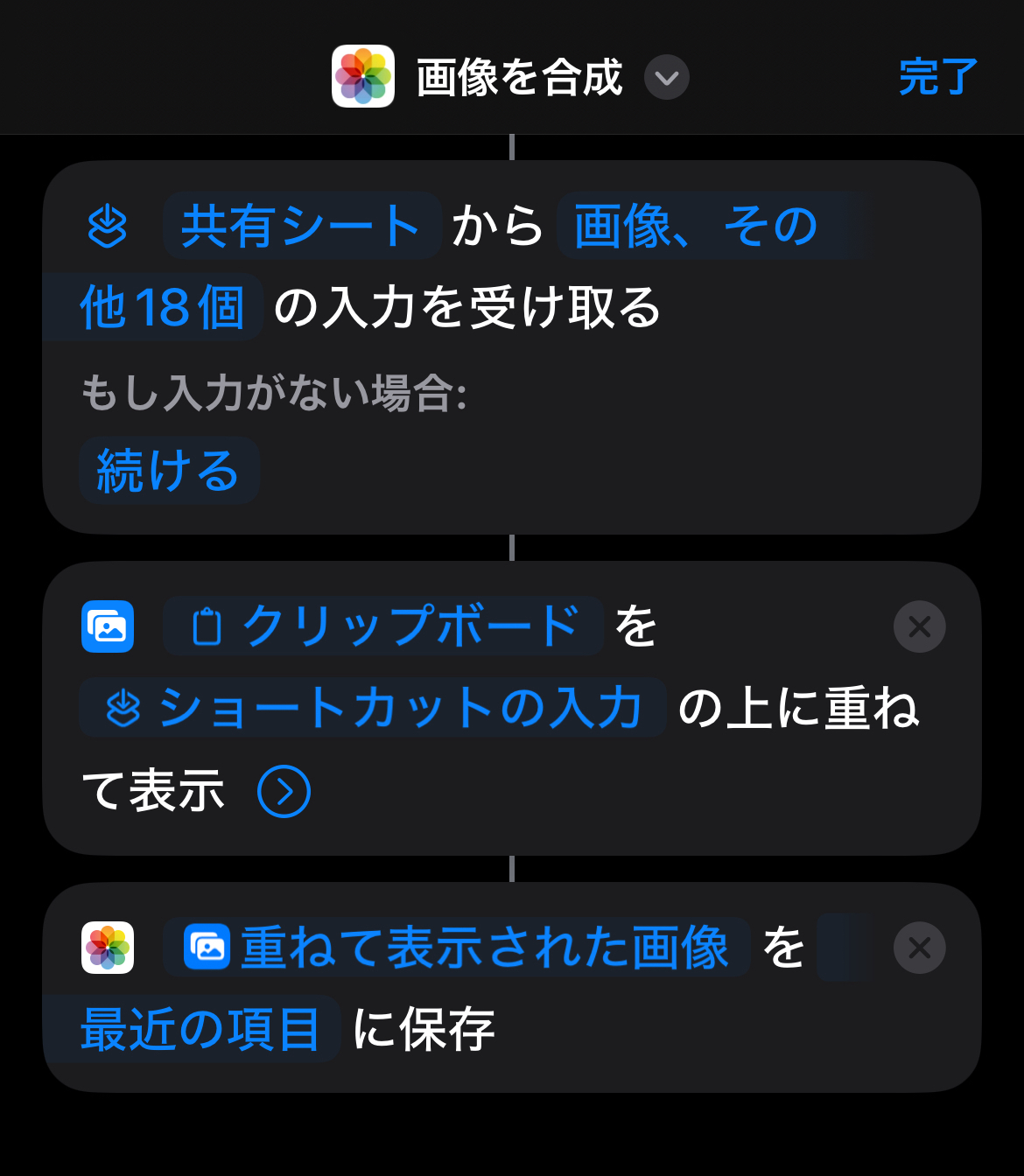Change the 最近の項目 album
The width and height of the screenshot is (1024, 1176).
[x=199, y=1029]
